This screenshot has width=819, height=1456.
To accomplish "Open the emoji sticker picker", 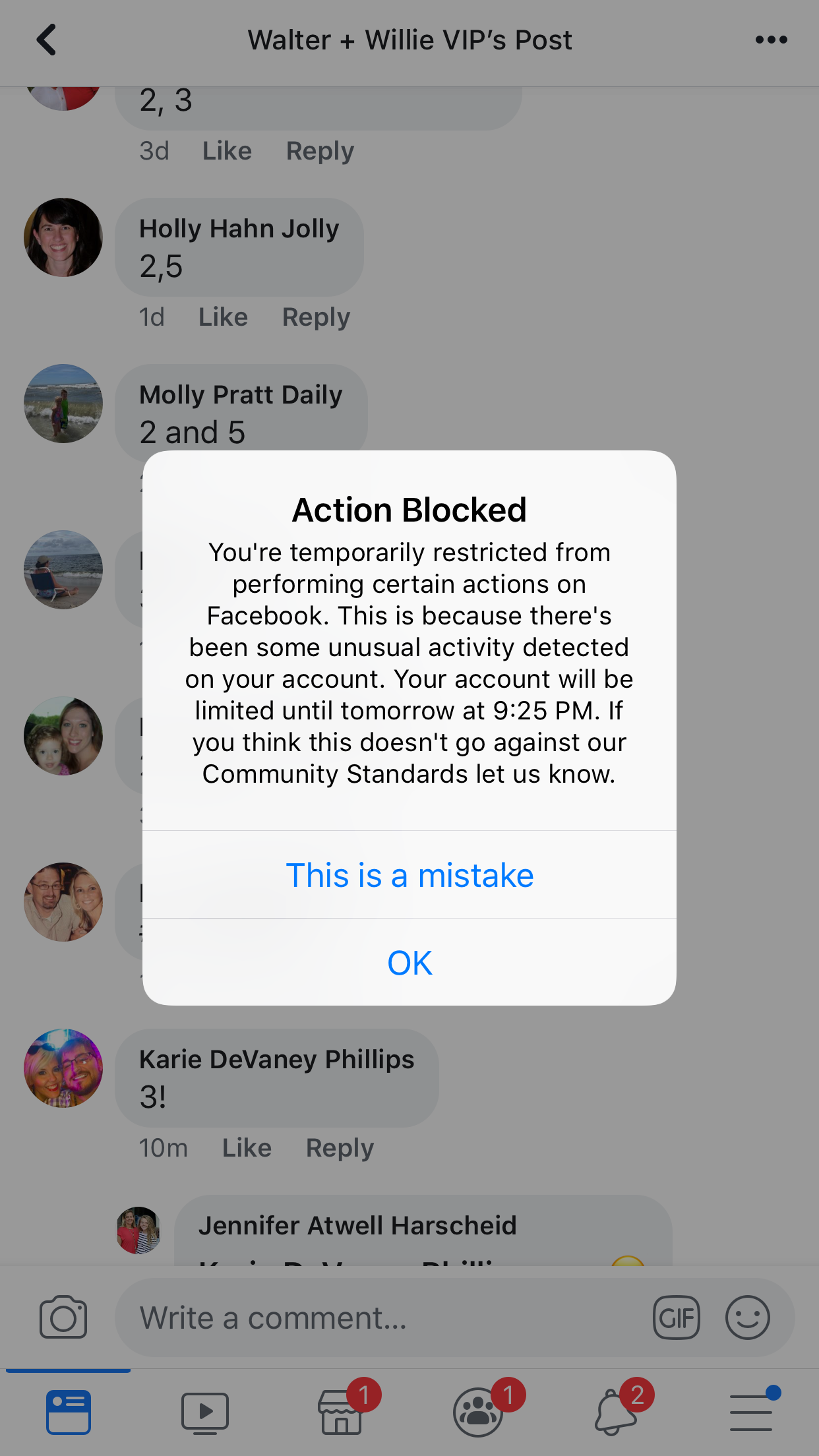I will (747, 1318).
